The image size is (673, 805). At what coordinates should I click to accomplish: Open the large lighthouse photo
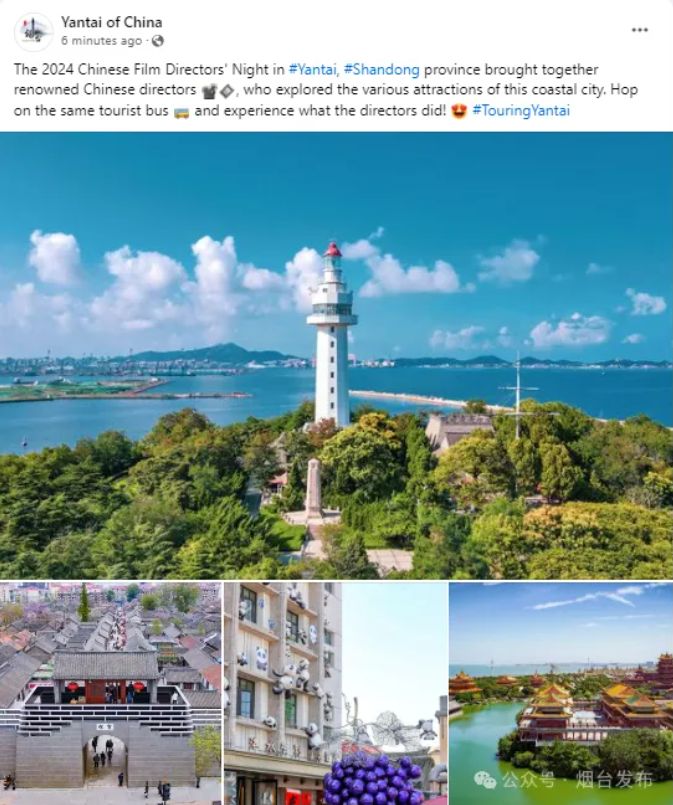click(x=336, y=355)
